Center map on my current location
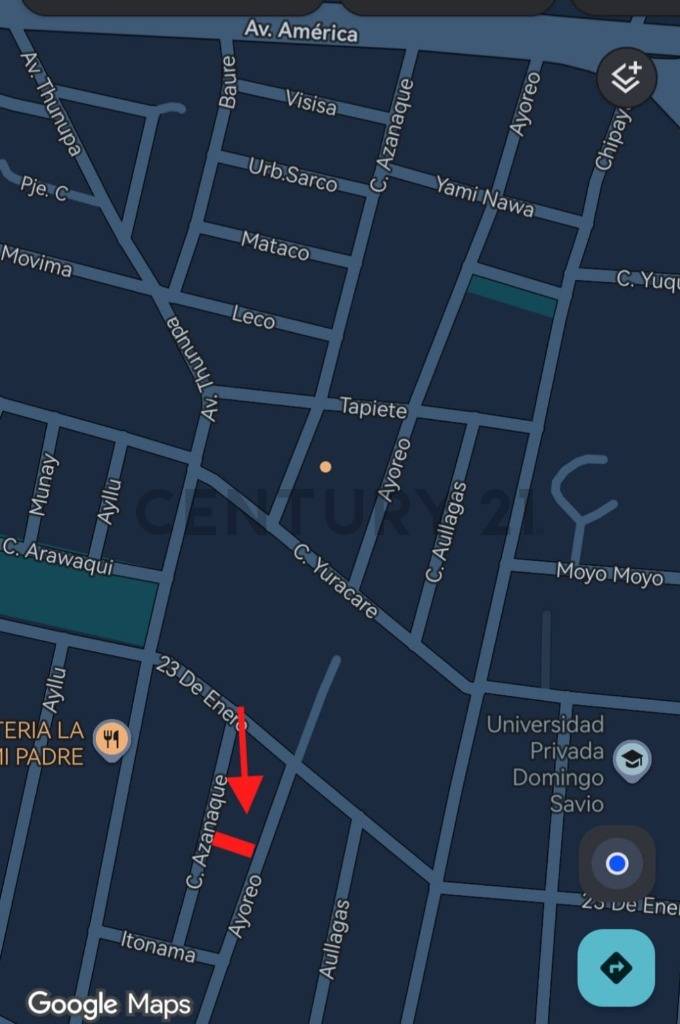 [x=617, y=863]
